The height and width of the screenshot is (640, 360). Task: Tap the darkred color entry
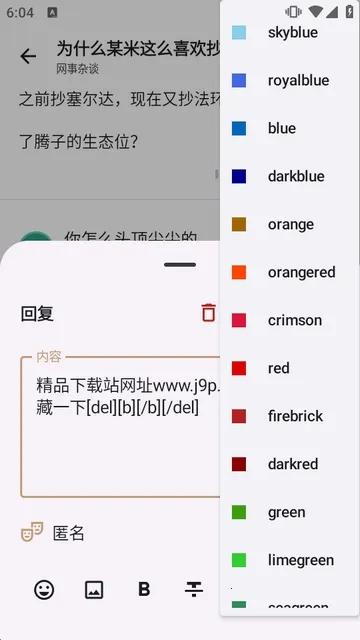[289, 464]
